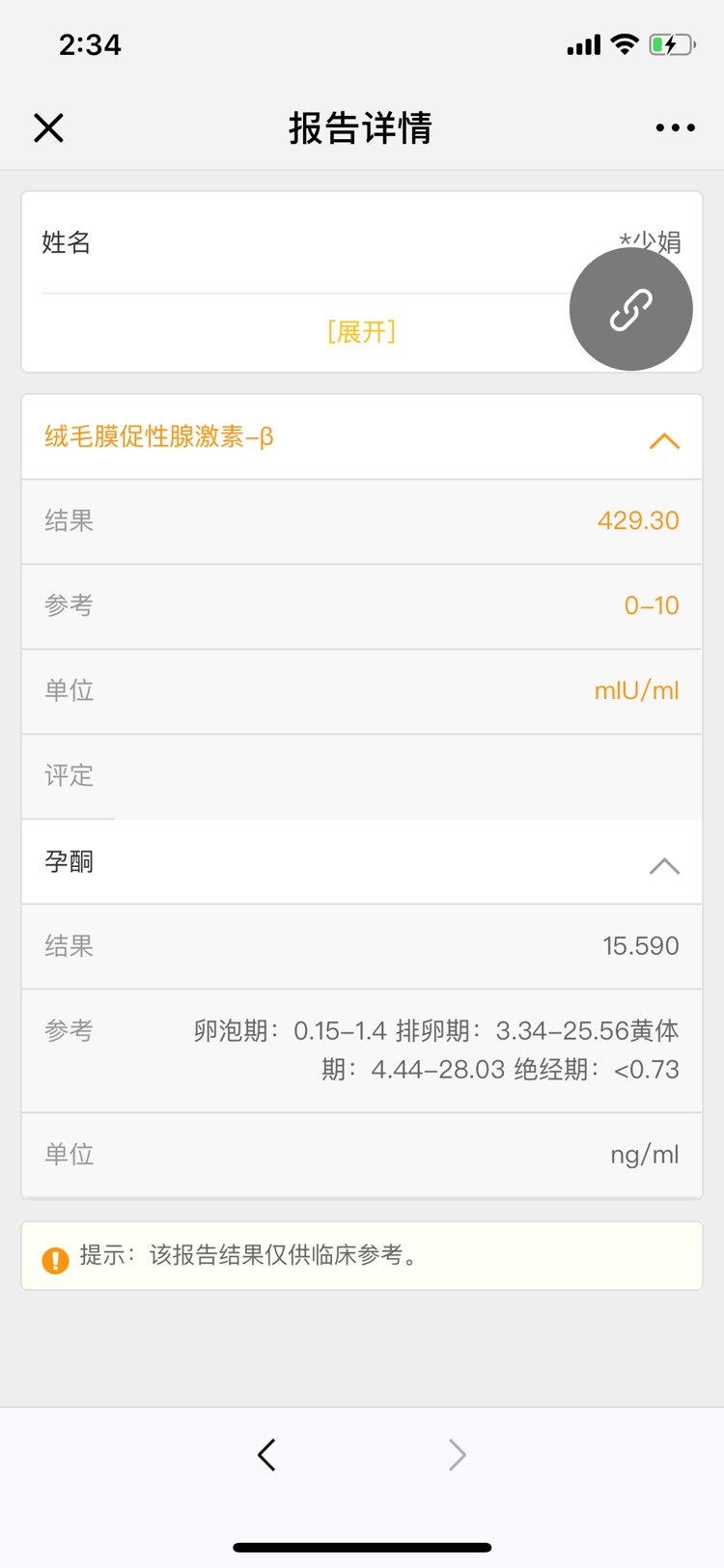Open the three-dot more options menu
The height and width of the screenshot is (1568, 724).
point(675,127)
